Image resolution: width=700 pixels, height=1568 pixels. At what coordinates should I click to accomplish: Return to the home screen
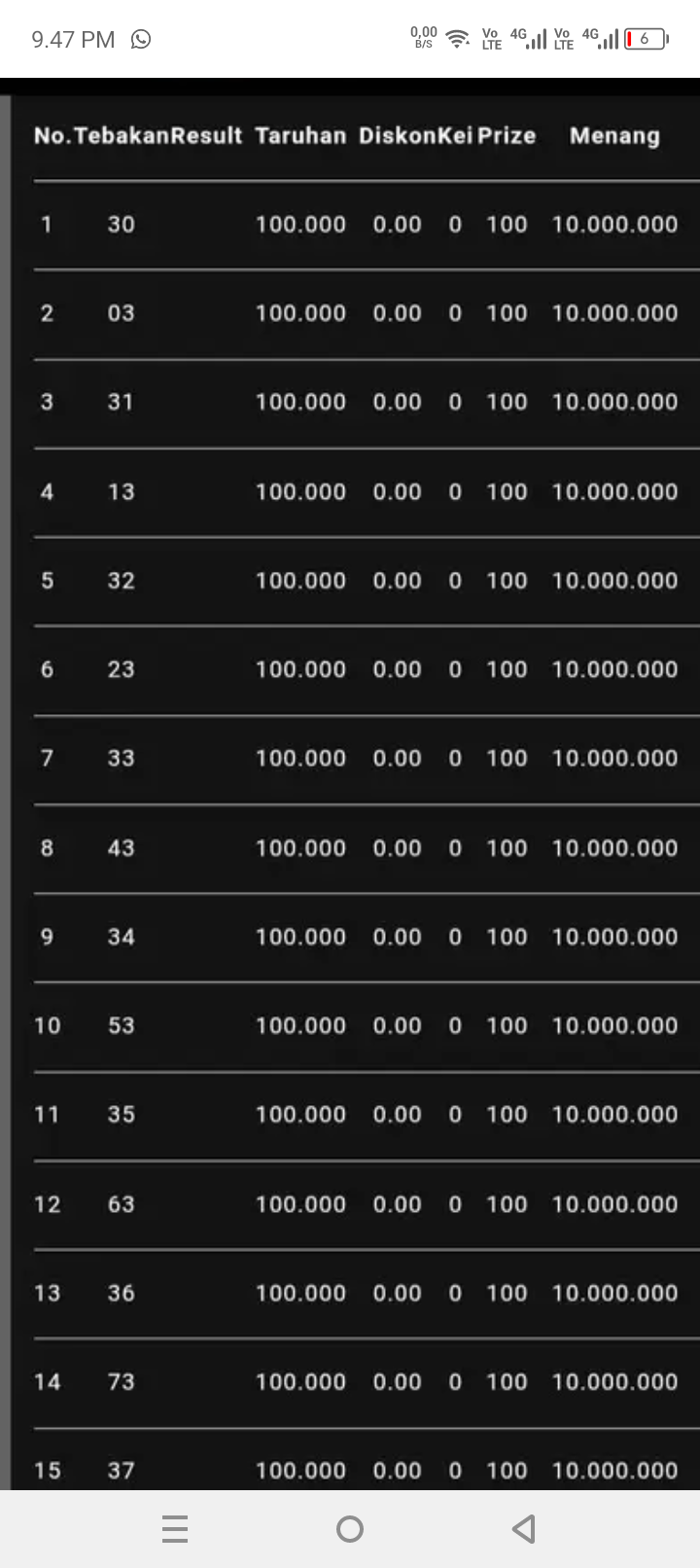click(x=350, y=1529)
